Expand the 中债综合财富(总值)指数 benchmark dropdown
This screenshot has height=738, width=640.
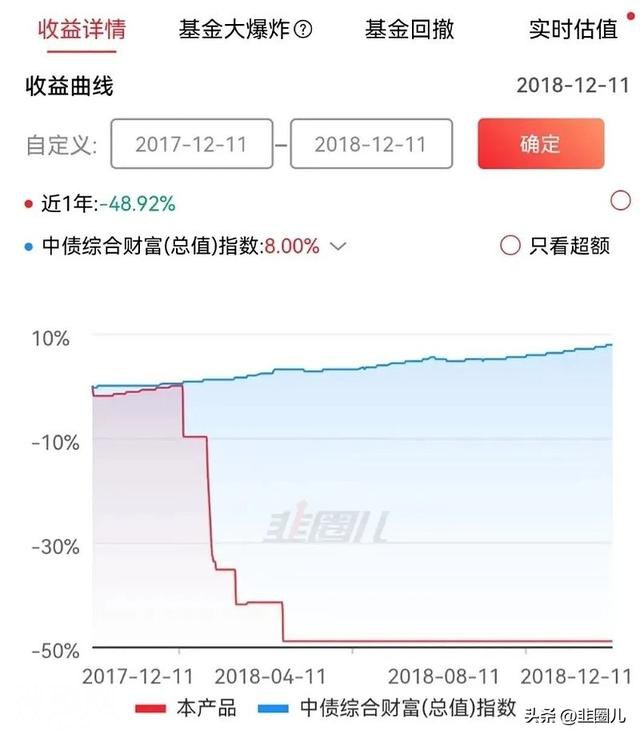[x=338, y=246]
